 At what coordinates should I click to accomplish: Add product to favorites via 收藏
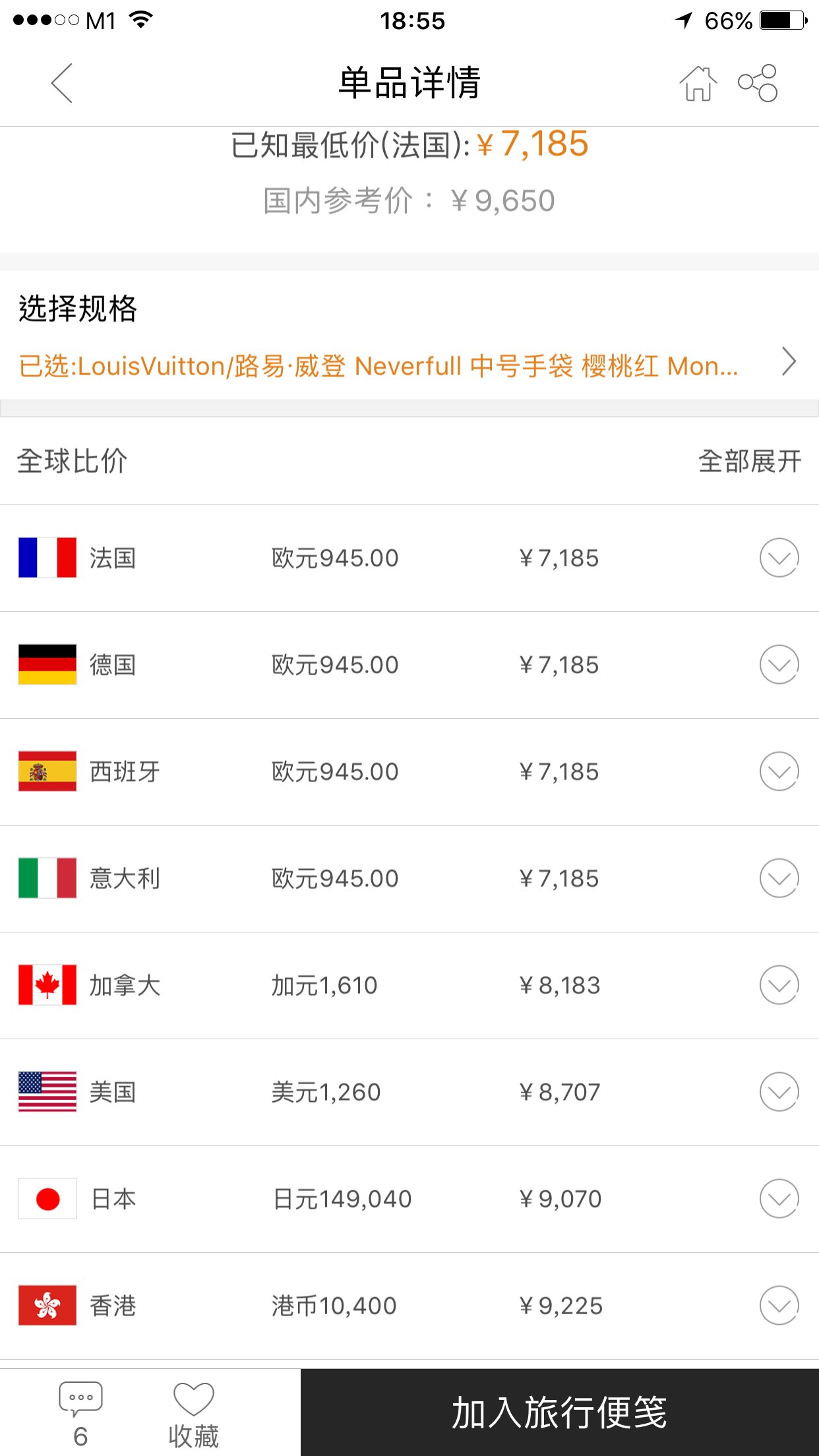pyautogui.click(x=193, y=1412)
